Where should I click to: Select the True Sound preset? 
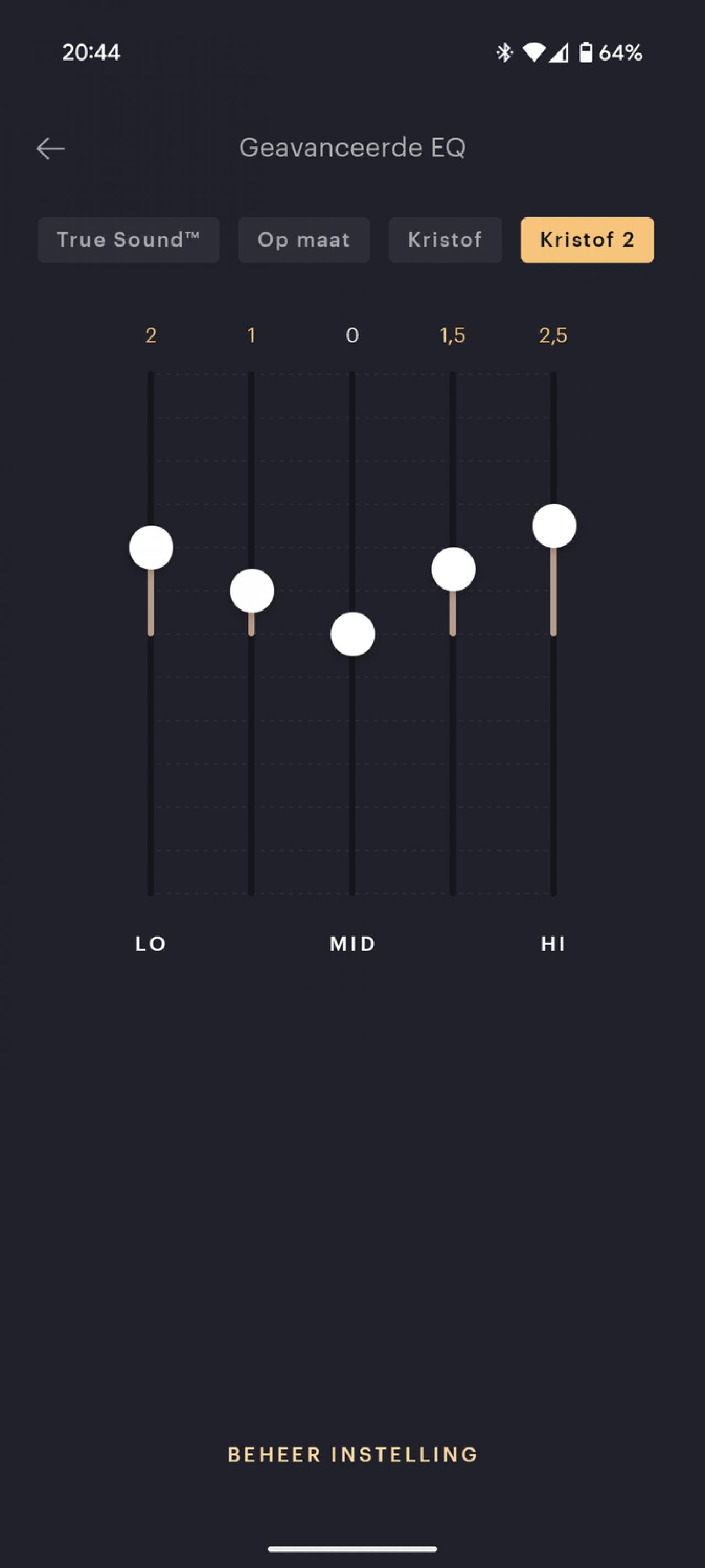tap(128, 240)
